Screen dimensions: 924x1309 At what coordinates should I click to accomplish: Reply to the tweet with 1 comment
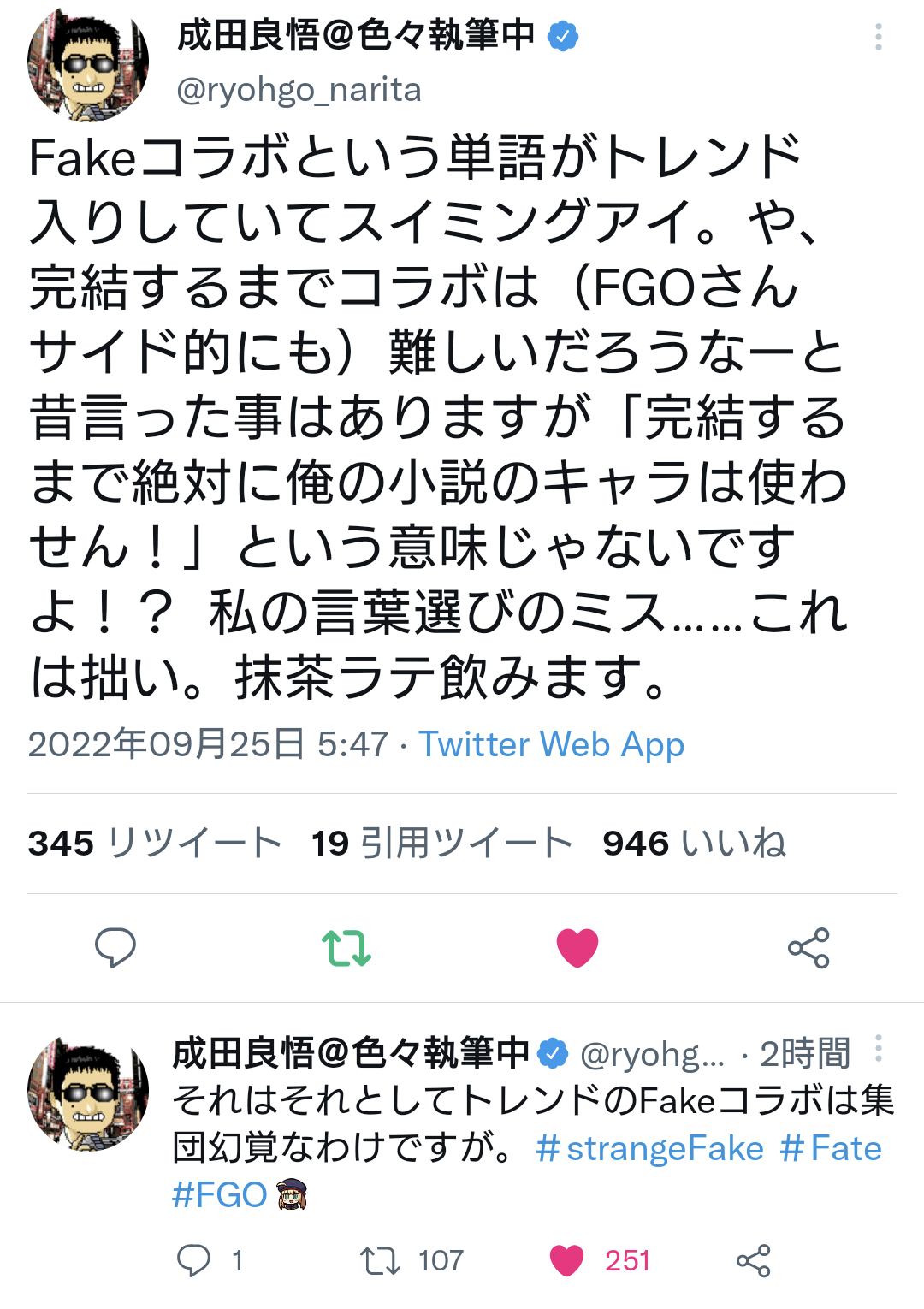194,1260
